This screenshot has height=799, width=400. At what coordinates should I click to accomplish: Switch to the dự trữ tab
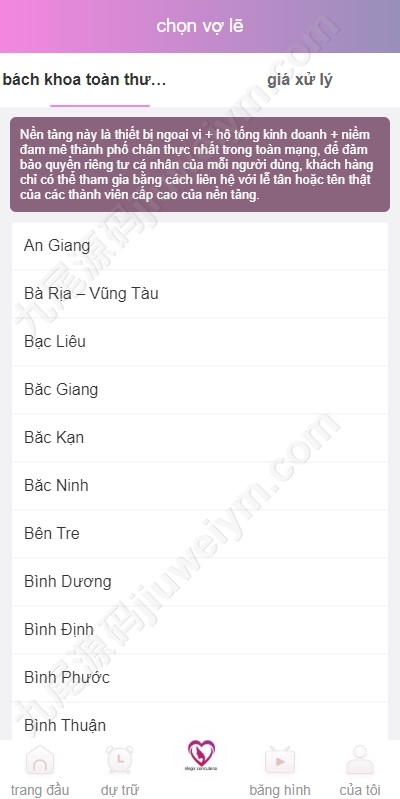coord(120,769)
